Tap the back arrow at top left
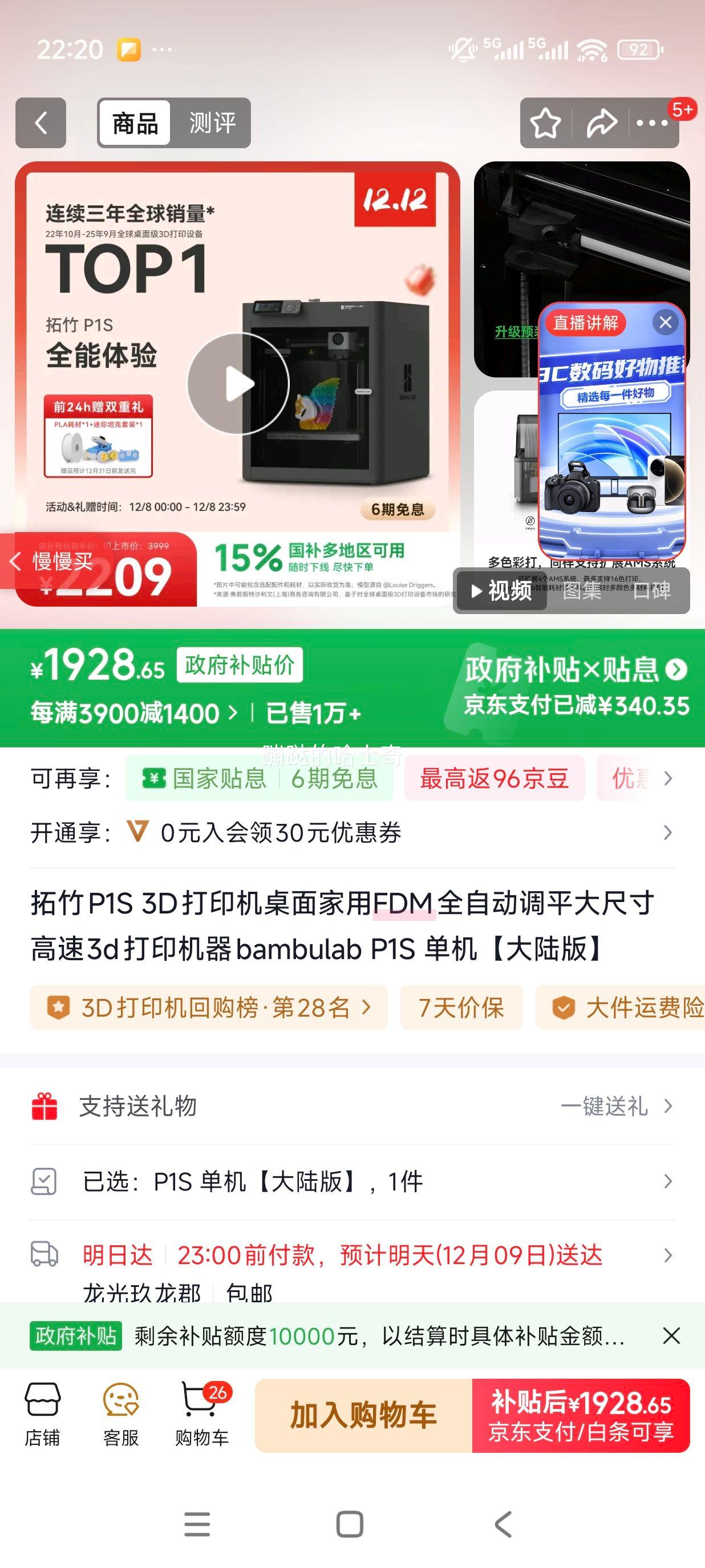 click(40, 123)
